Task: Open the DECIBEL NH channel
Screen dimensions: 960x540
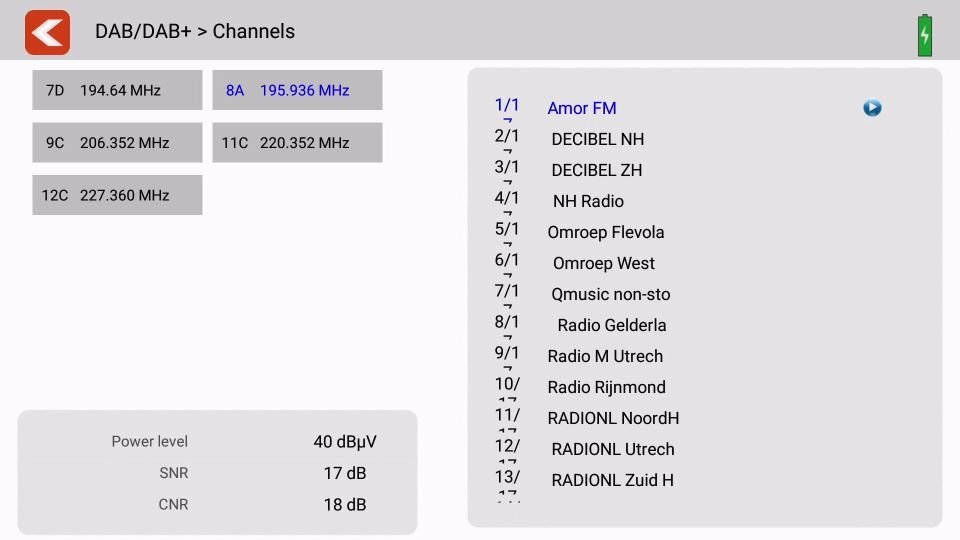Action: [x=597, y=139]
